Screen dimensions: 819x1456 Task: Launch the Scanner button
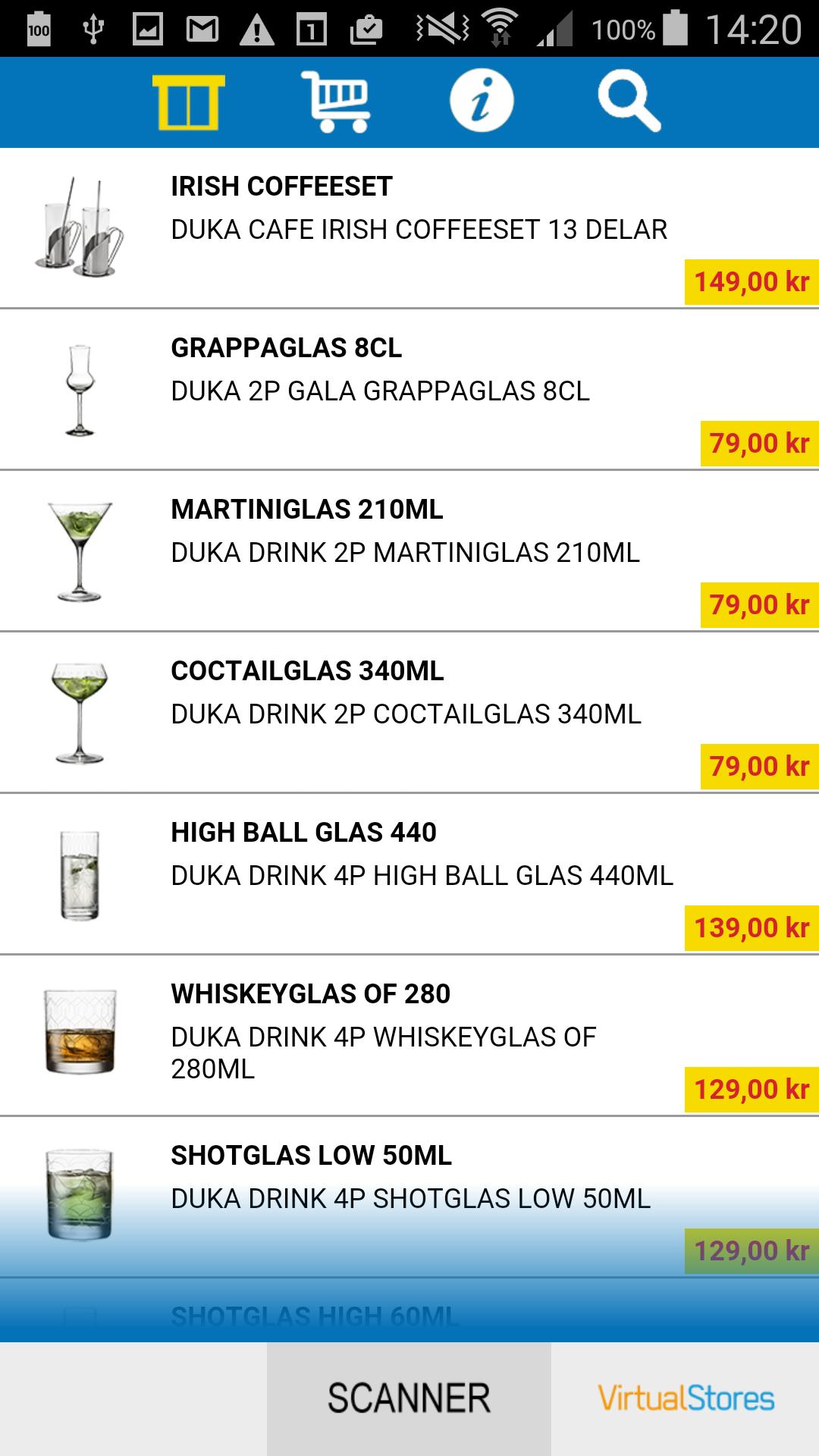(409, 1398)
